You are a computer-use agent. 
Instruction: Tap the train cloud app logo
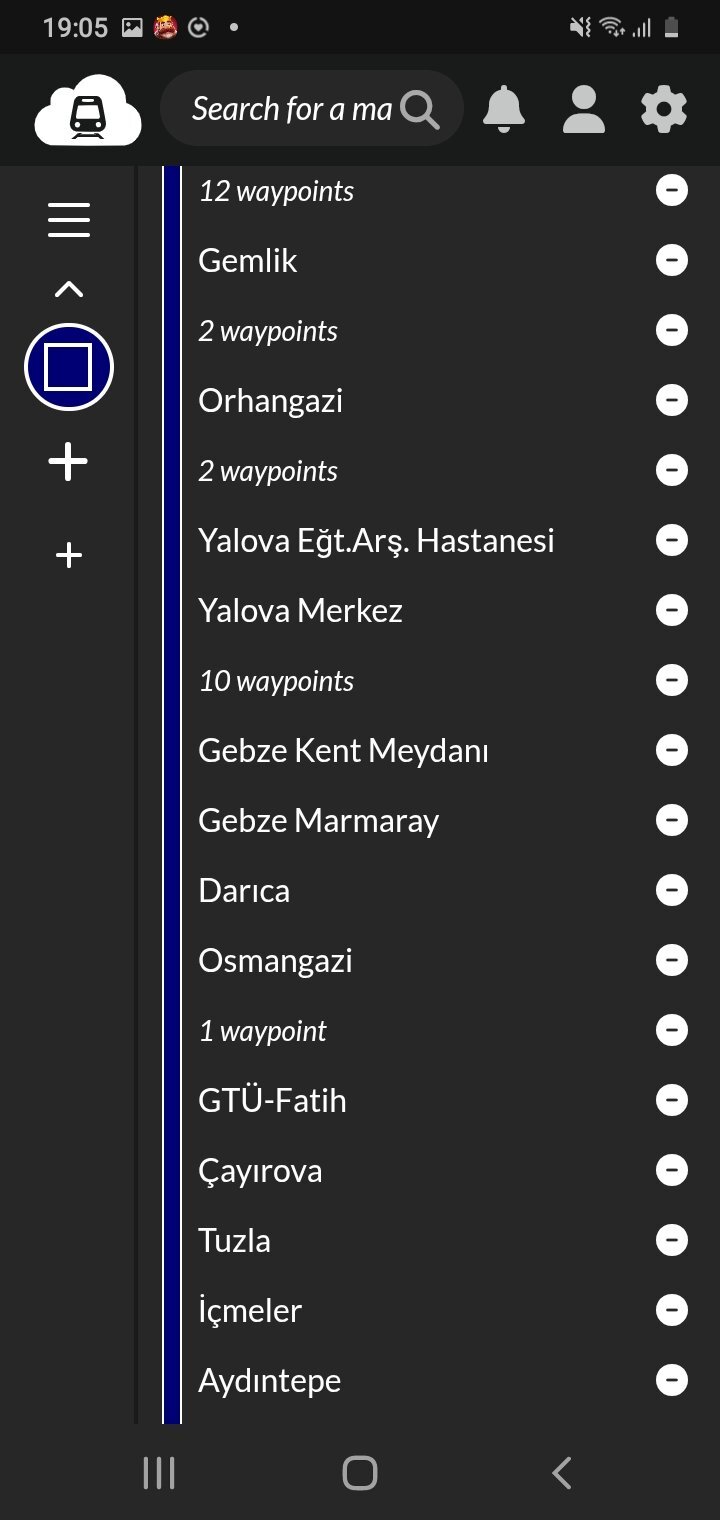pyautogui.click(x=86, y=110)
